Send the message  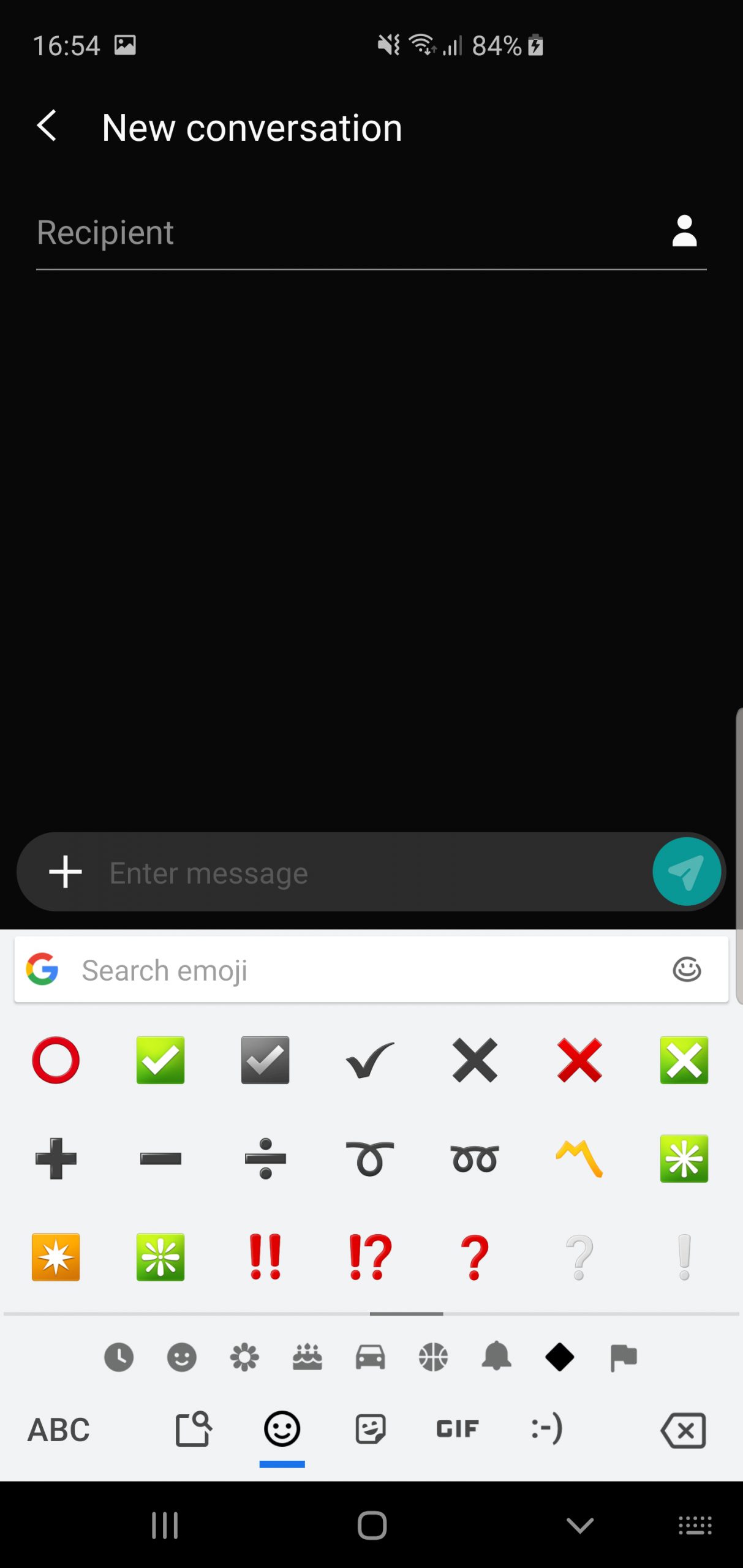pos(686,872)
